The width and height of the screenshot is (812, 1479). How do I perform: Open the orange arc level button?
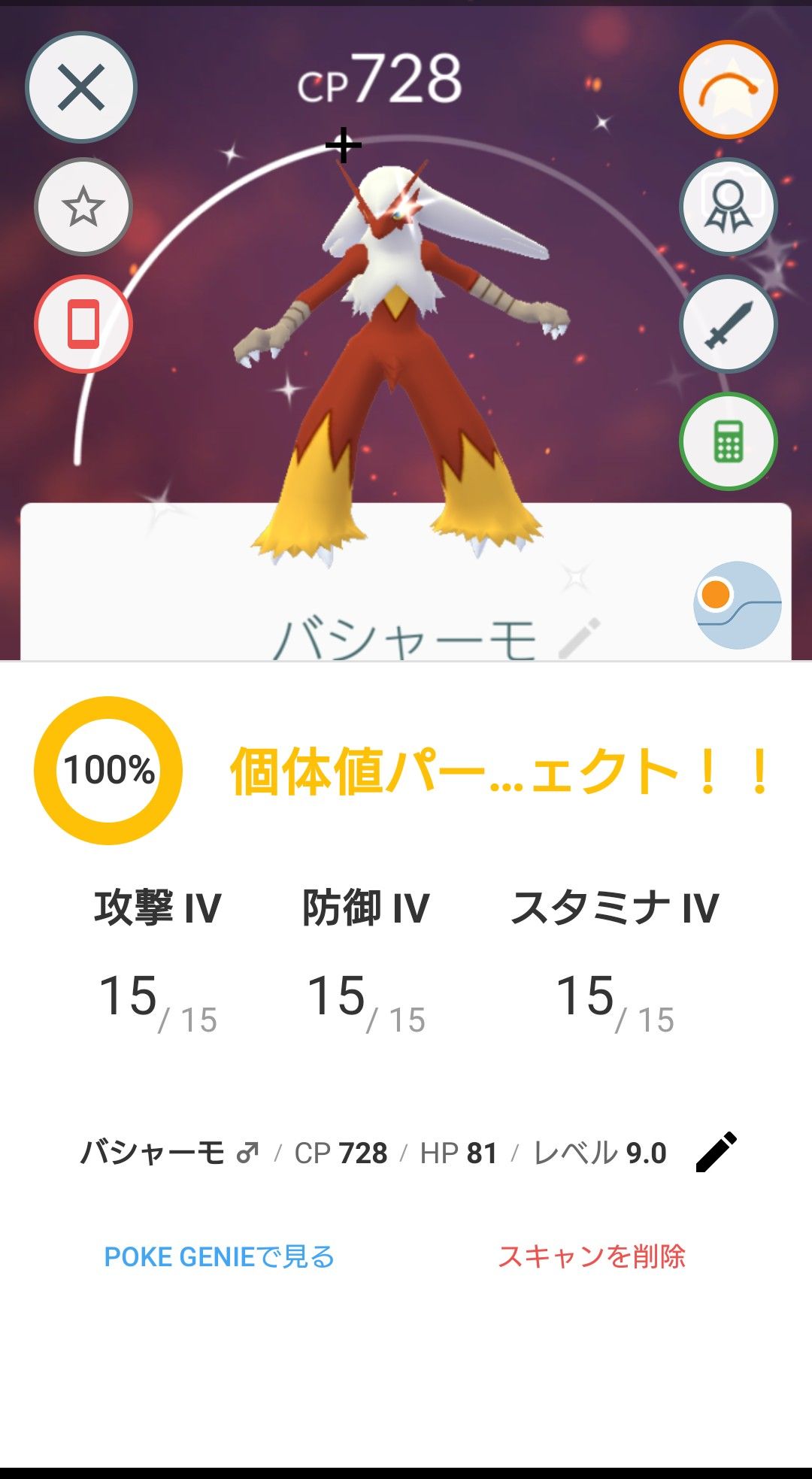coord(728,89)
